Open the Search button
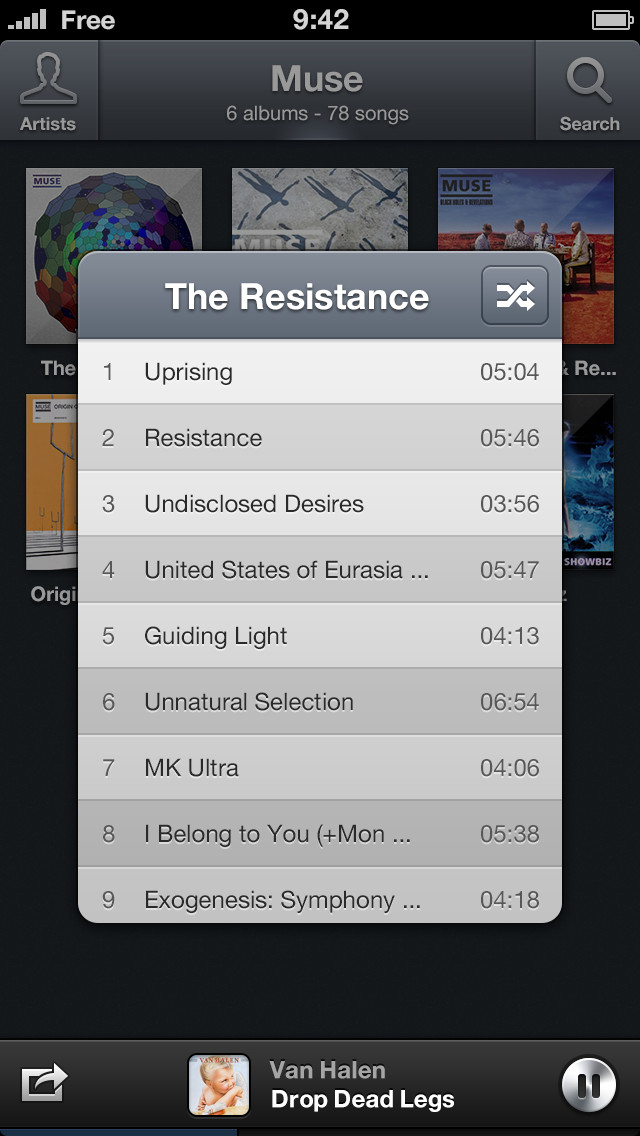The image size is (640, 1136). click(589, 91)
